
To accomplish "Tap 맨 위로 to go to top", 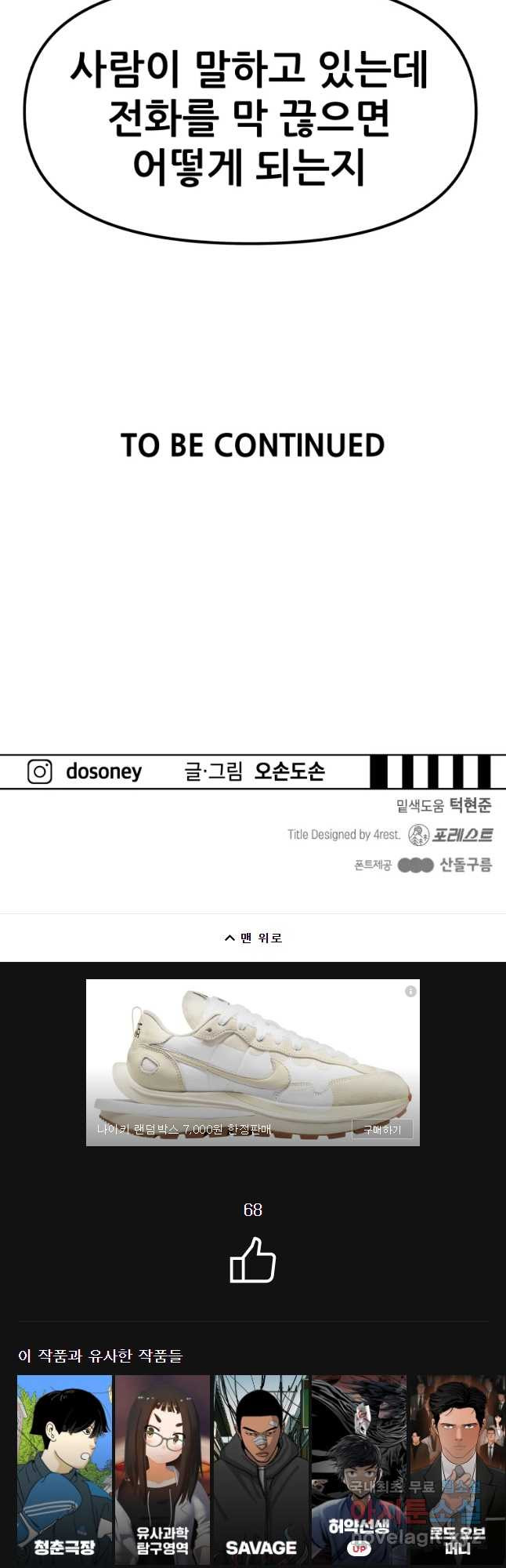I will coord(253,938).
